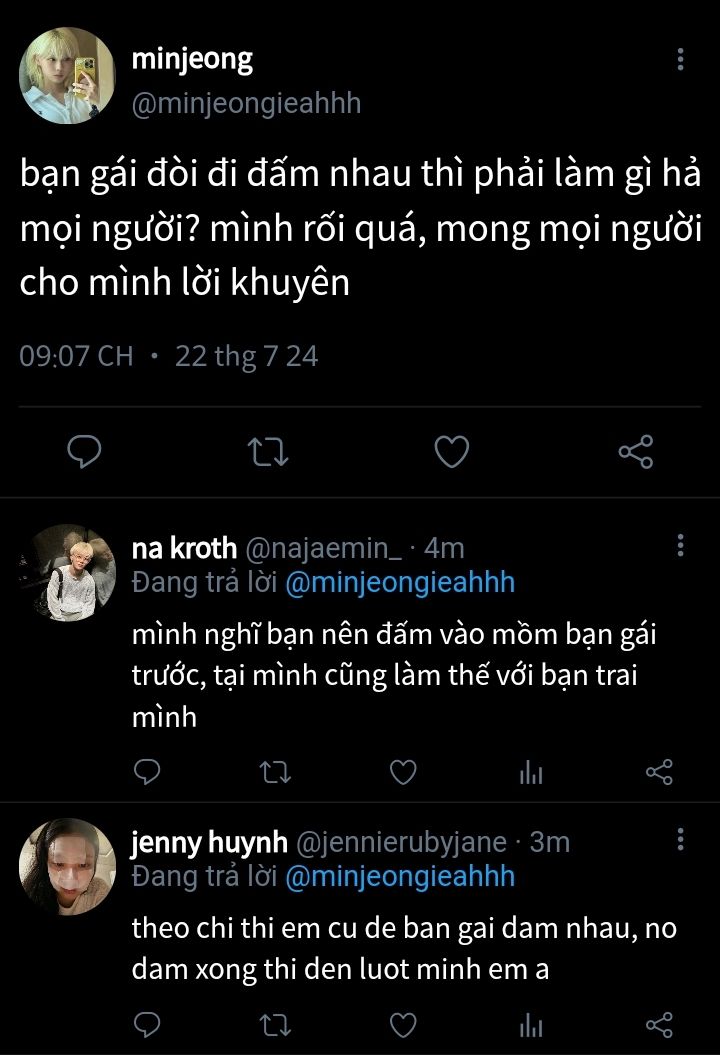
Task: Share jenny huynh's reply
Action: (659, 1025)
